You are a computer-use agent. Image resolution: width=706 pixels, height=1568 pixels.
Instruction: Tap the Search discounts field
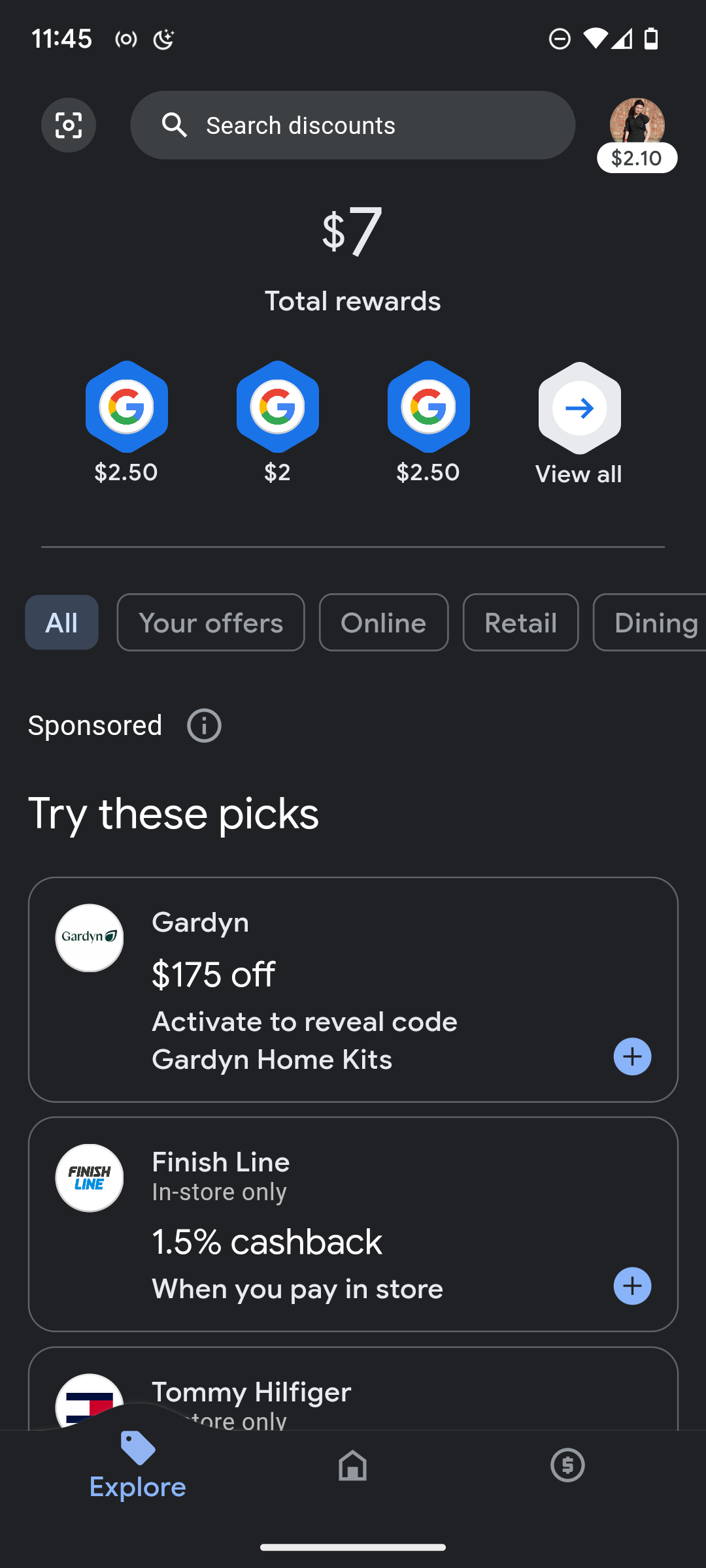click(352, 125)
